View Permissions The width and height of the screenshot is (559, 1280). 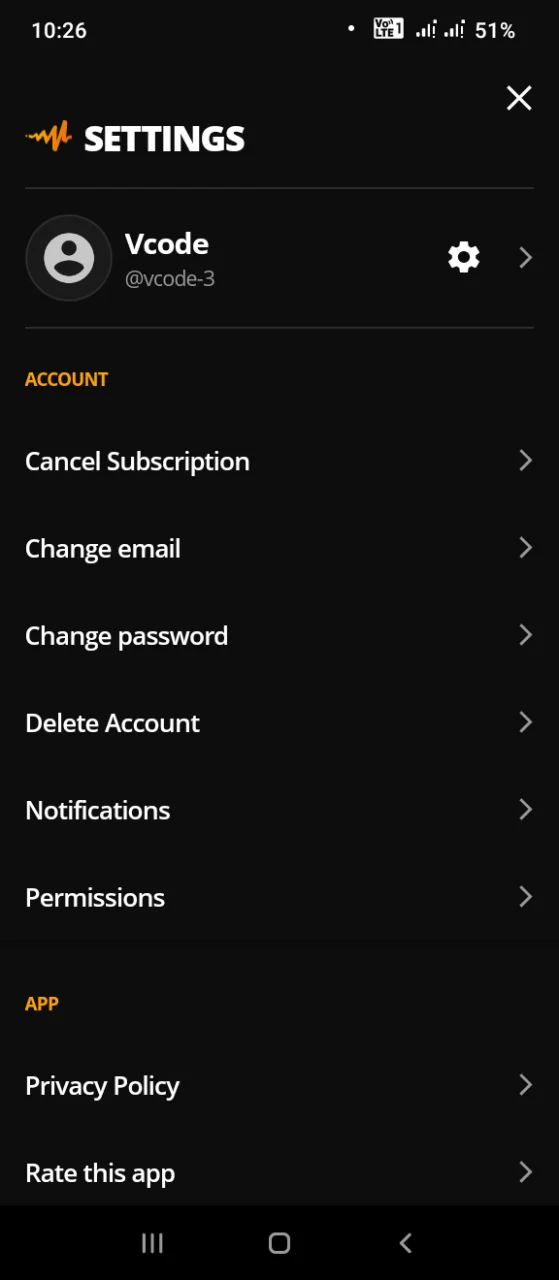(279, 897)
